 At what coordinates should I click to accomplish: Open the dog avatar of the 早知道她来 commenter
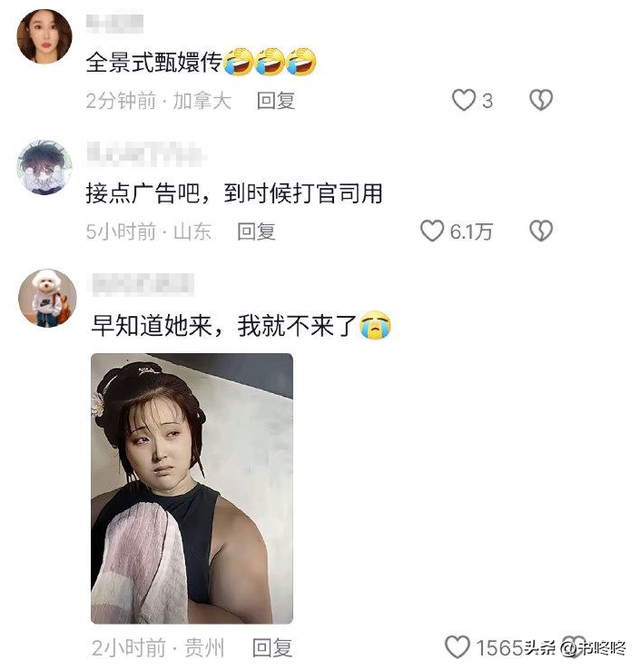click(47, 297)
